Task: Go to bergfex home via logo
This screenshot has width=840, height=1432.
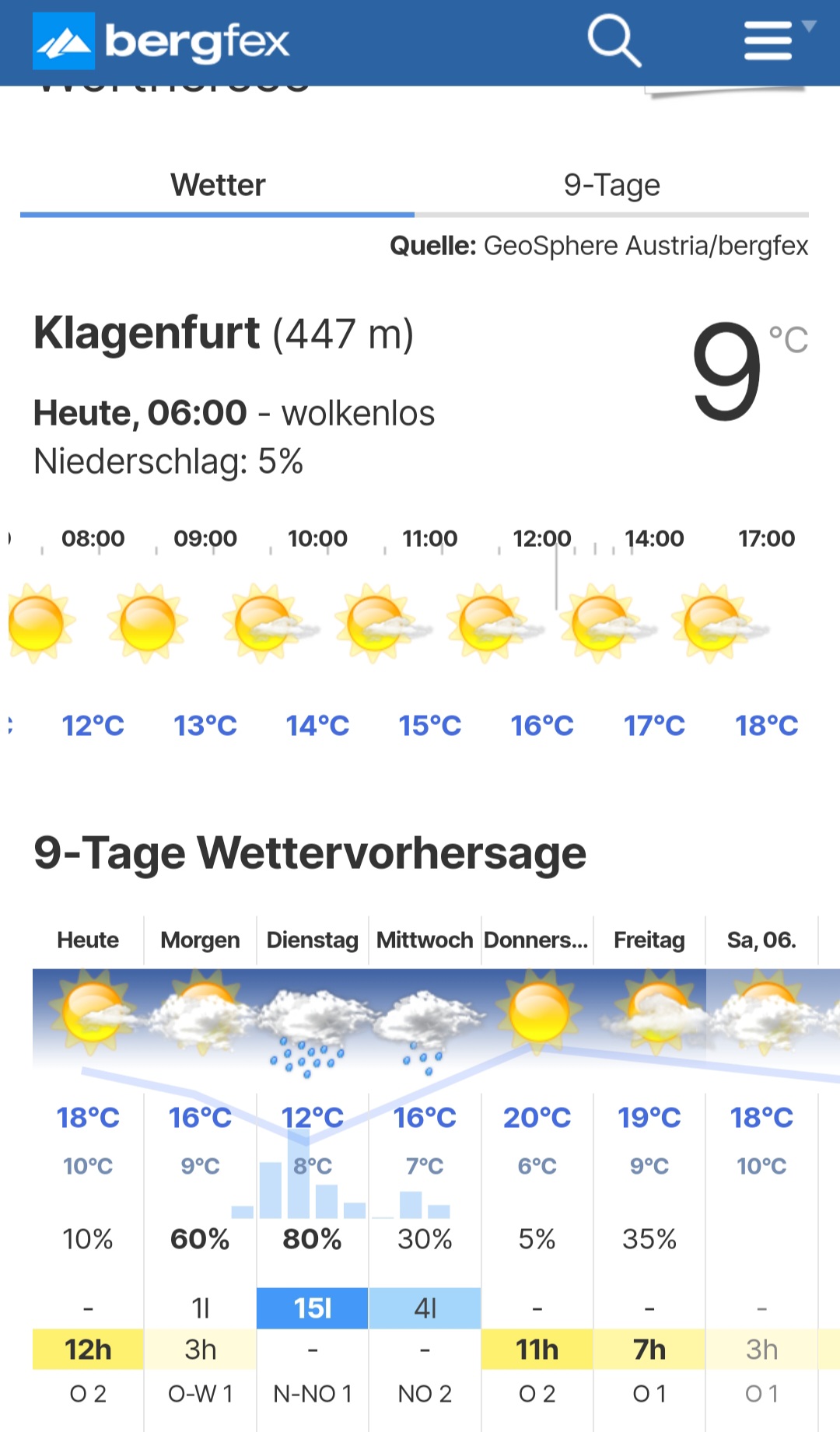Action: click(x=161, y=40)
